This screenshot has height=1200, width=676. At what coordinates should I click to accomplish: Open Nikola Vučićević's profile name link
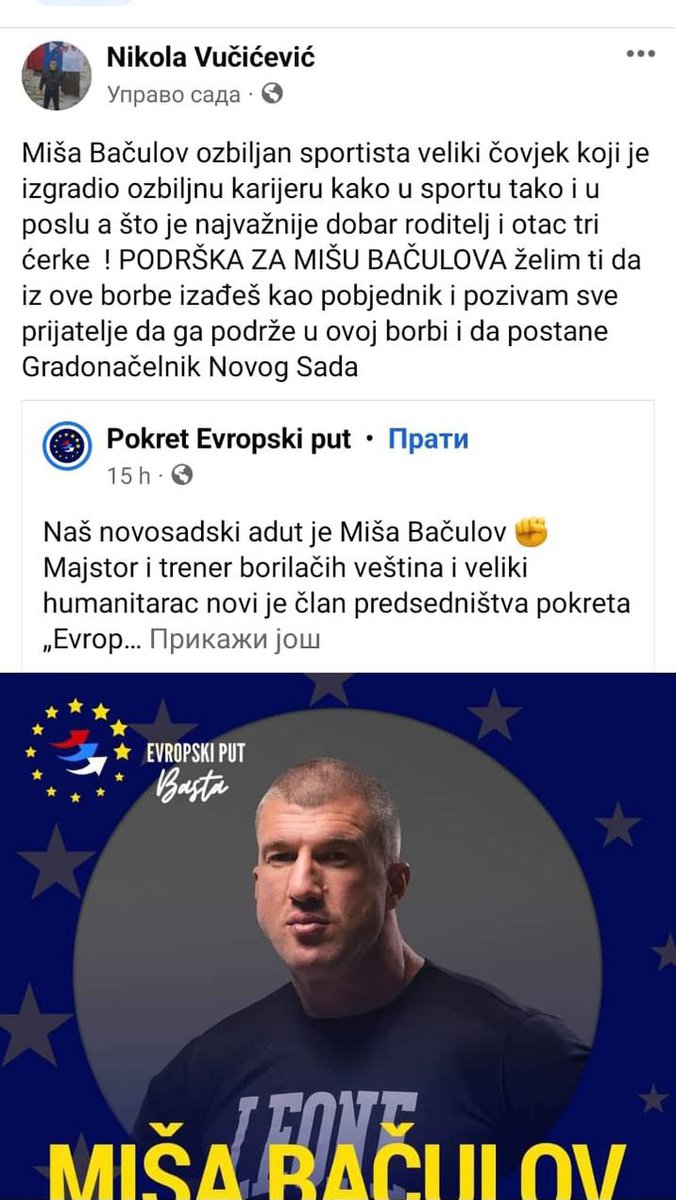pyautogui.click(x=211, y=58)
